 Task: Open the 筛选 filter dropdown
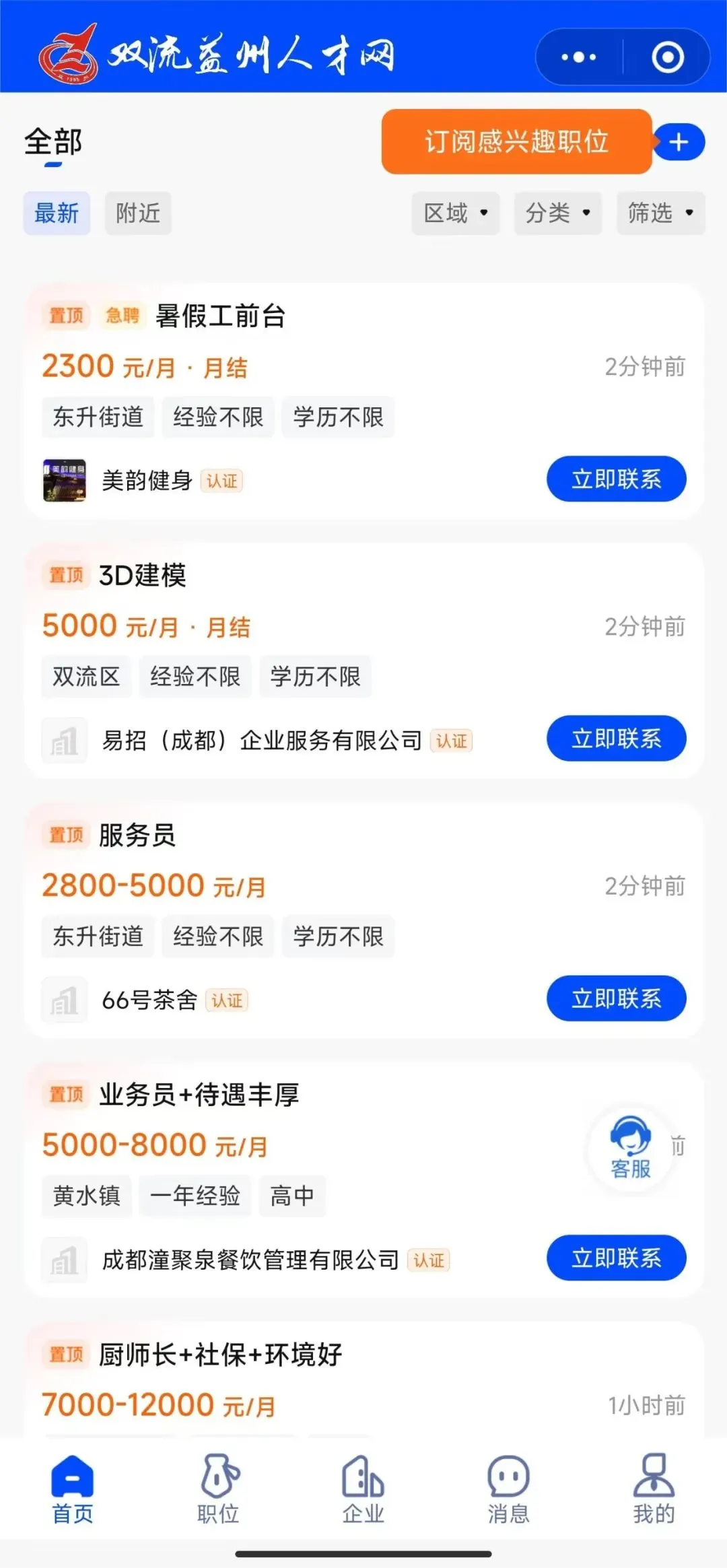660,213
